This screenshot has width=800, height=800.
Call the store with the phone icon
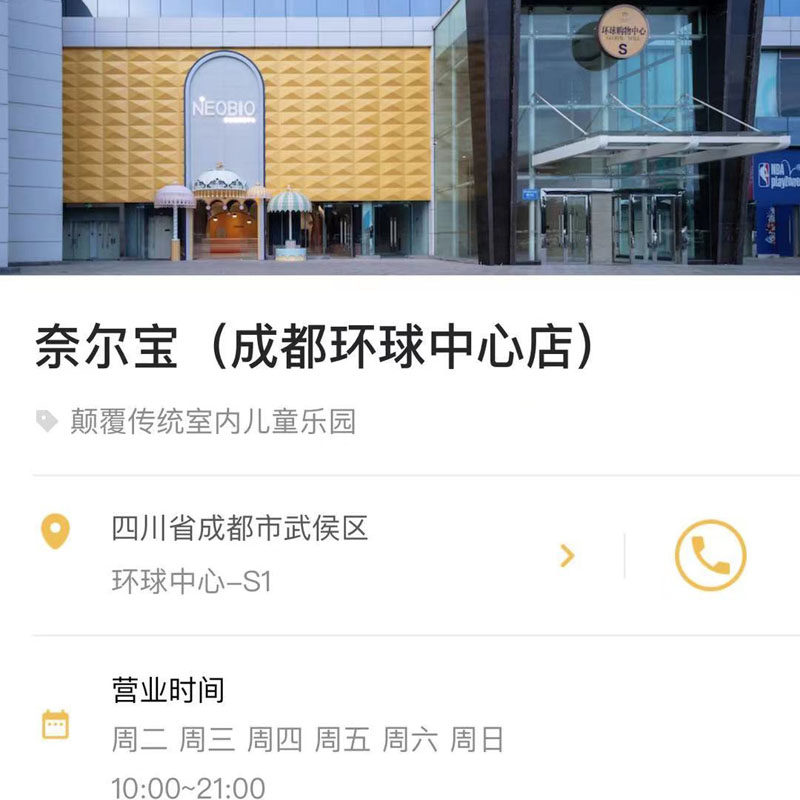(710, 555)
